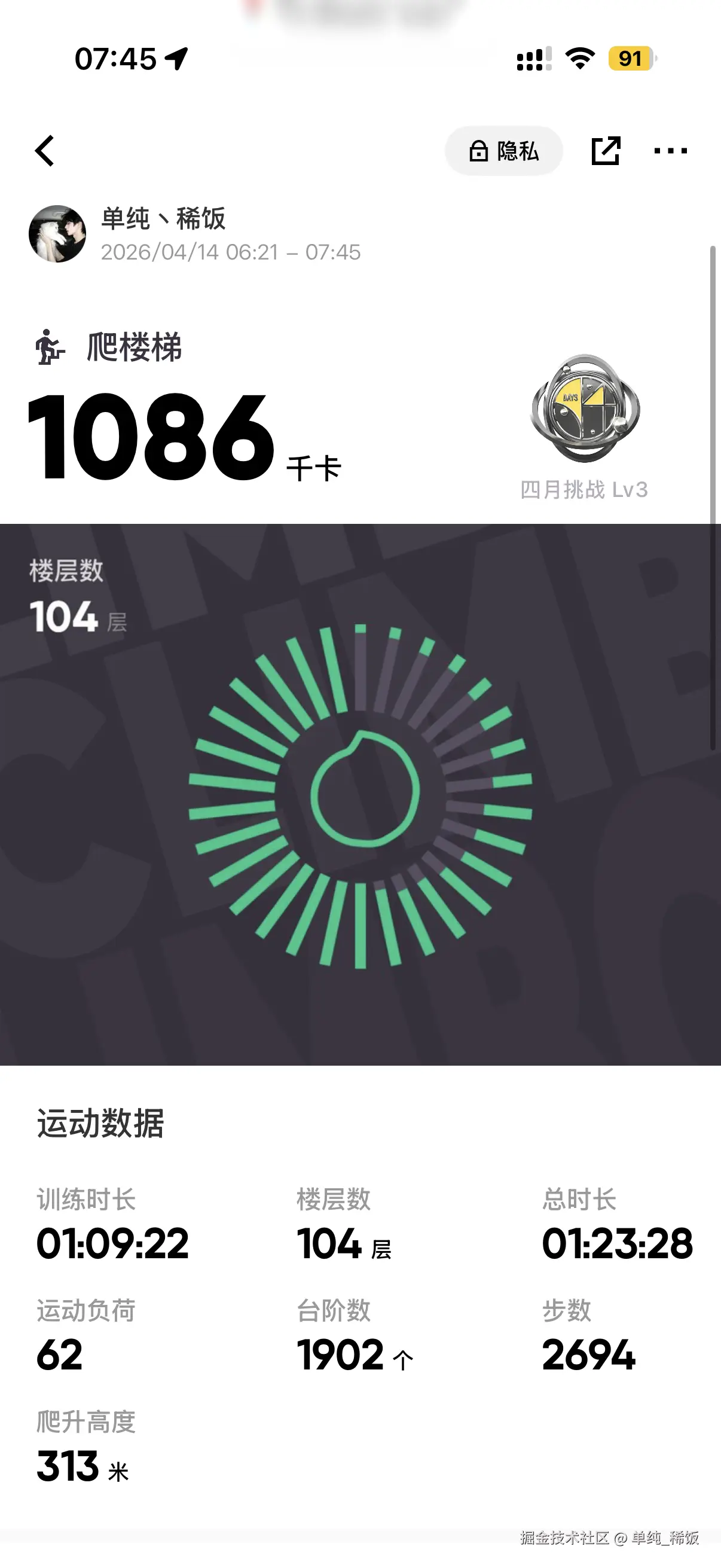Expand details with the back chevron

click(x=44, y=150)
